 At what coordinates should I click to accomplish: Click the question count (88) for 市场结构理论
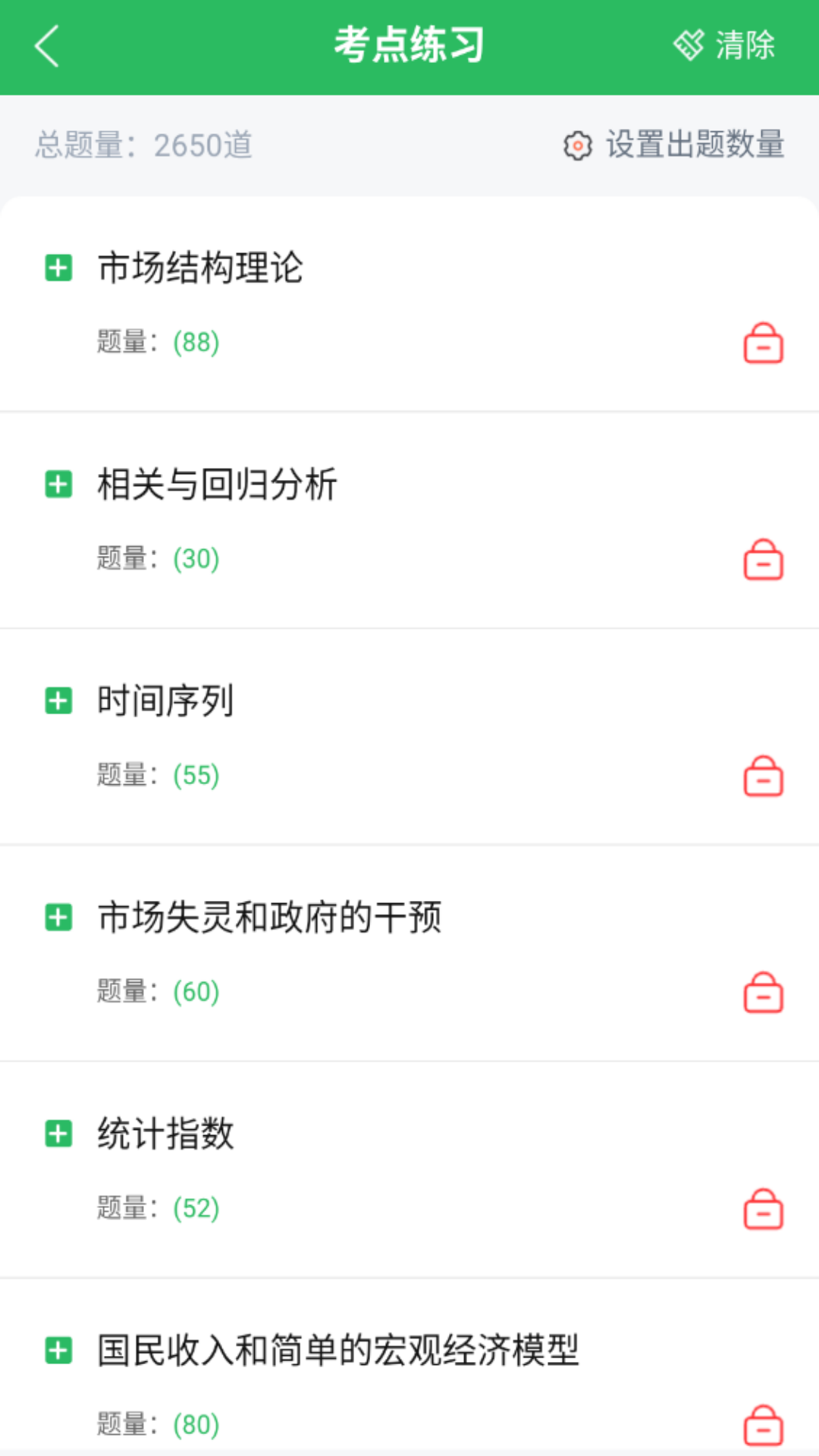pyautogui.click(x=196, y=342)
